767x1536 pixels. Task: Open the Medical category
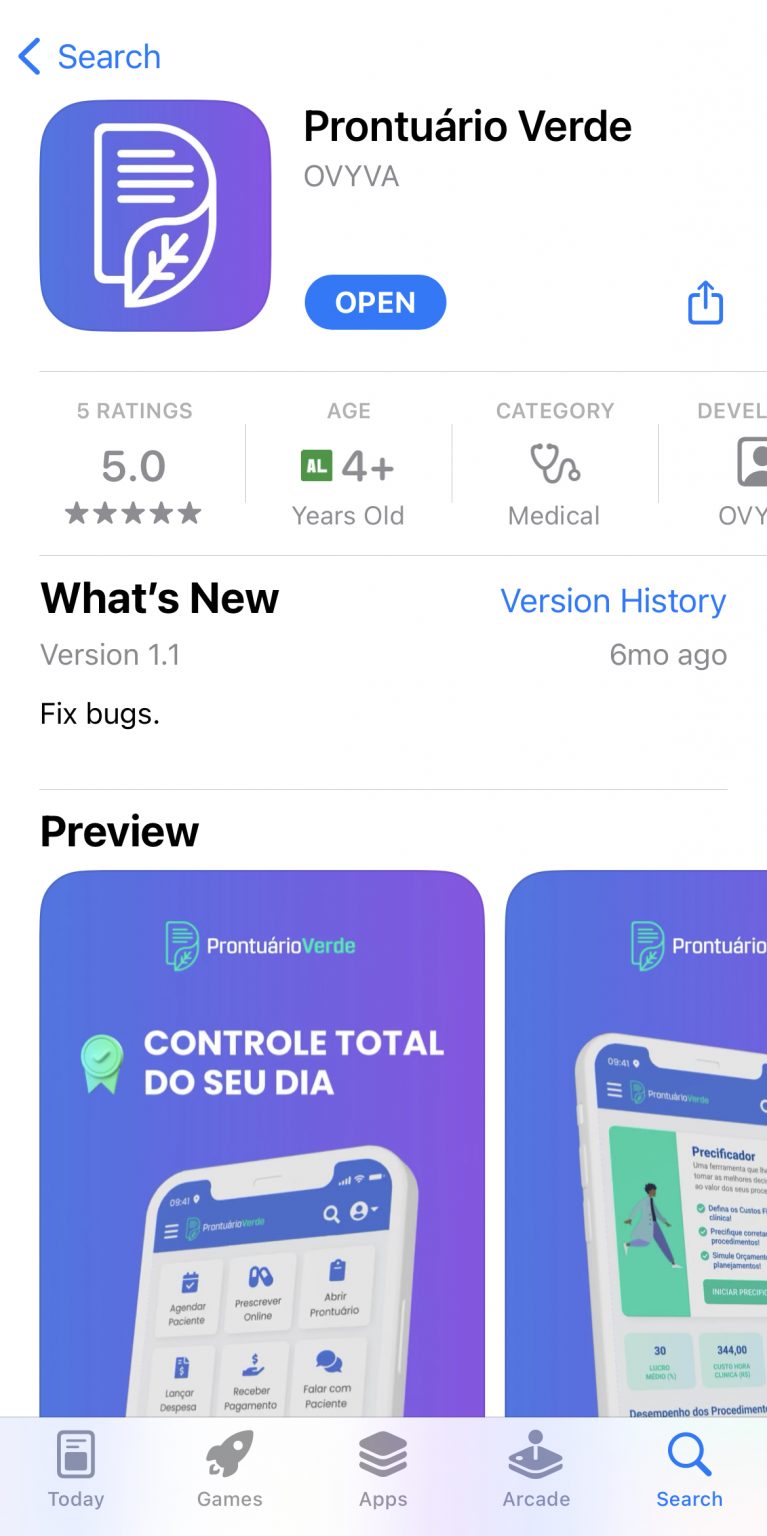point(554,467)
